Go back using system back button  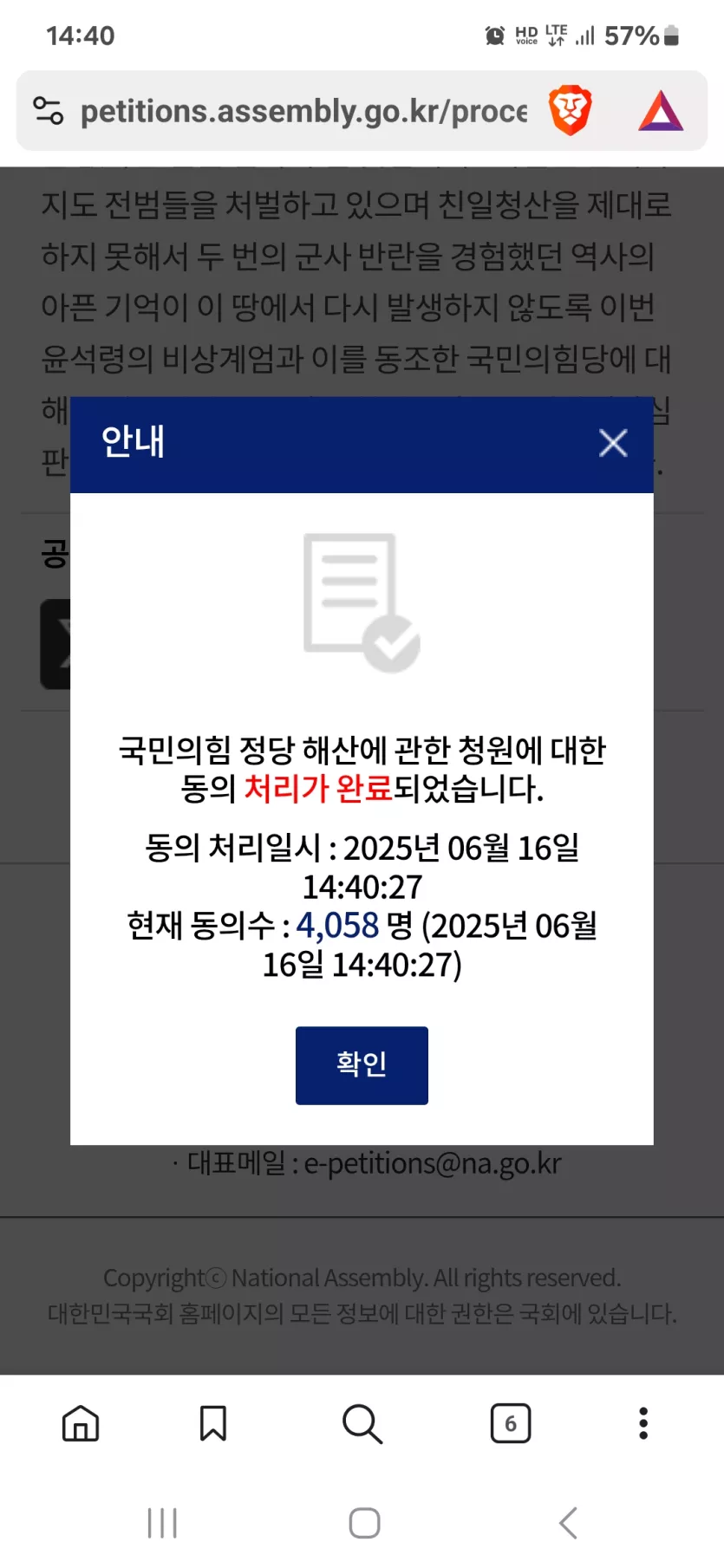click(x=568, y=1523)
